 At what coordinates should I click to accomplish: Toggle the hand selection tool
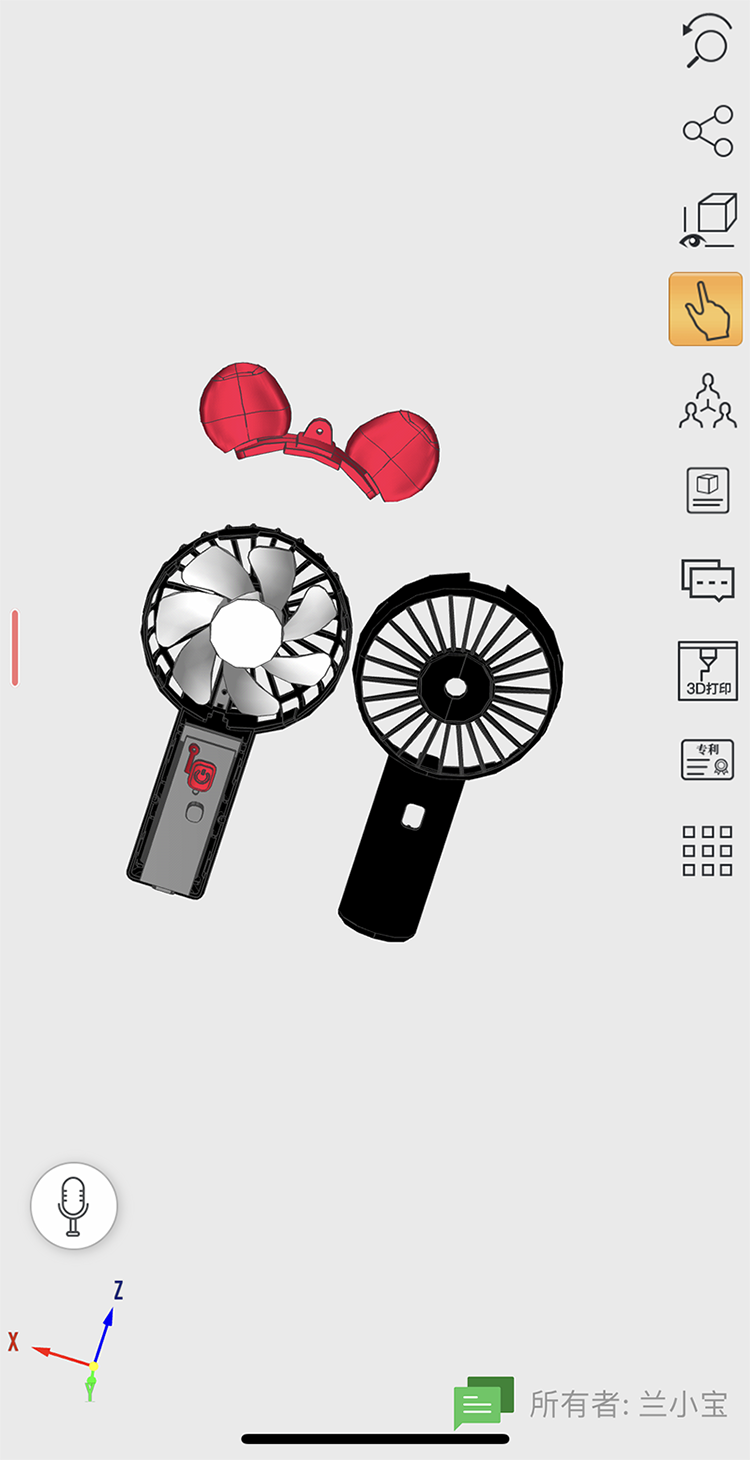tap(706, 309)
